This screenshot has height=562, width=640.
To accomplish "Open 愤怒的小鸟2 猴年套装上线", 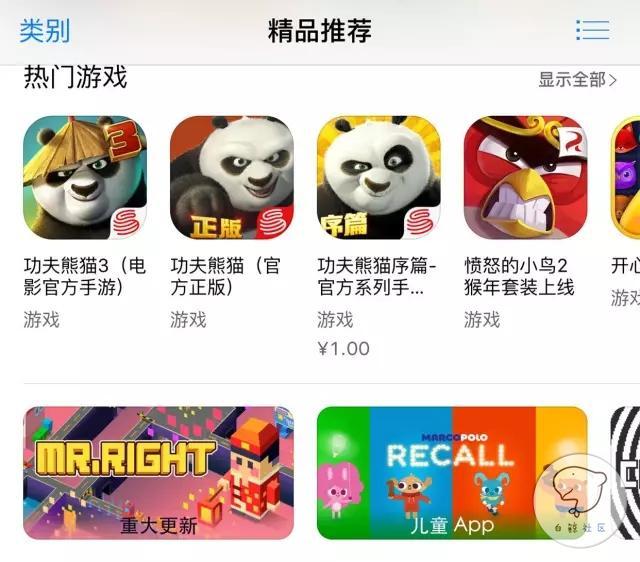I will click(526, 178).
